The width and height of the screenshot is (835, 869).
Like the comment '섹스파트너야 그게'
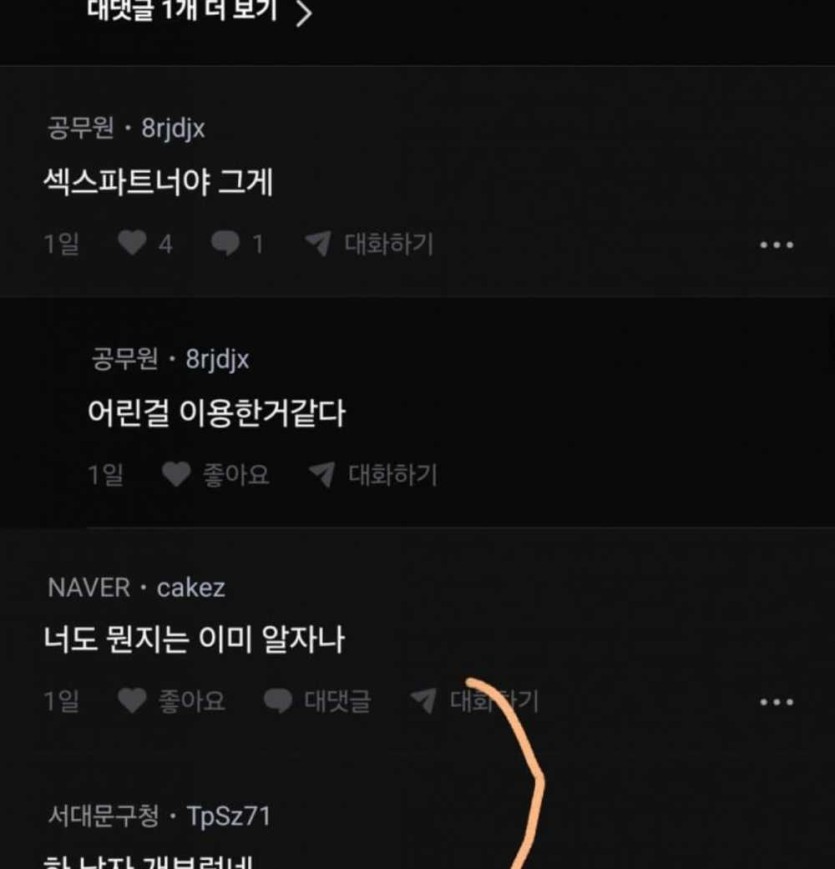[x=145, y=243]
